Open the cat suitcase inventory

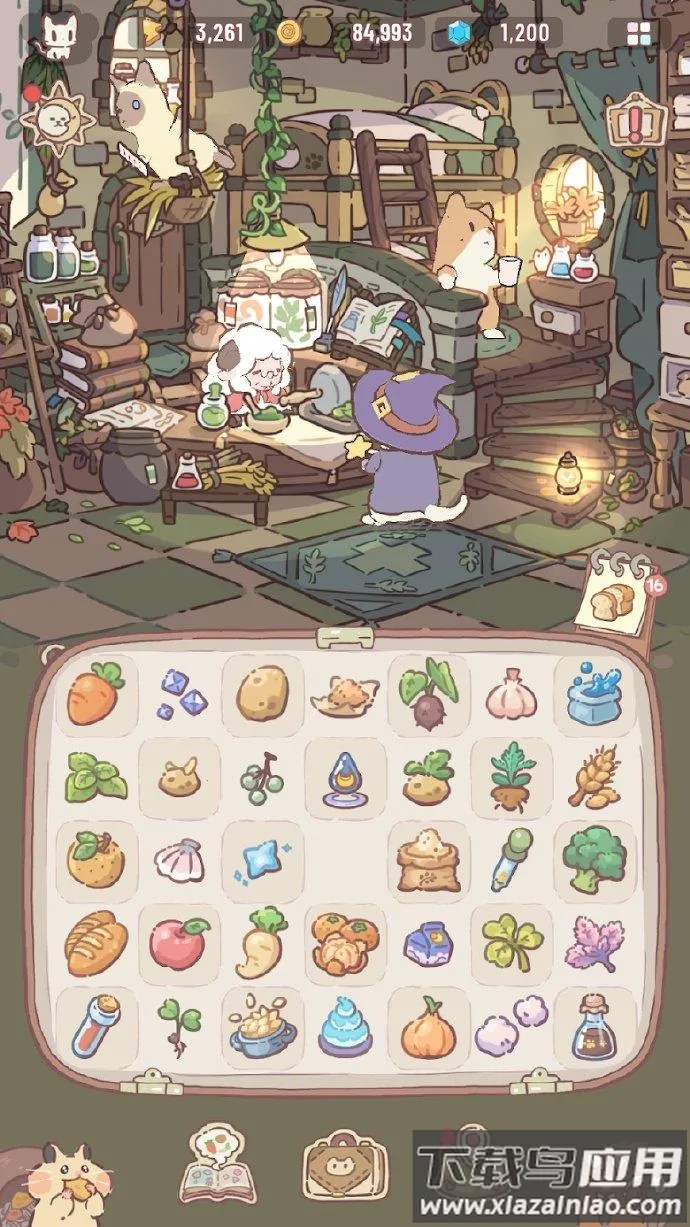coord(345,1168)
